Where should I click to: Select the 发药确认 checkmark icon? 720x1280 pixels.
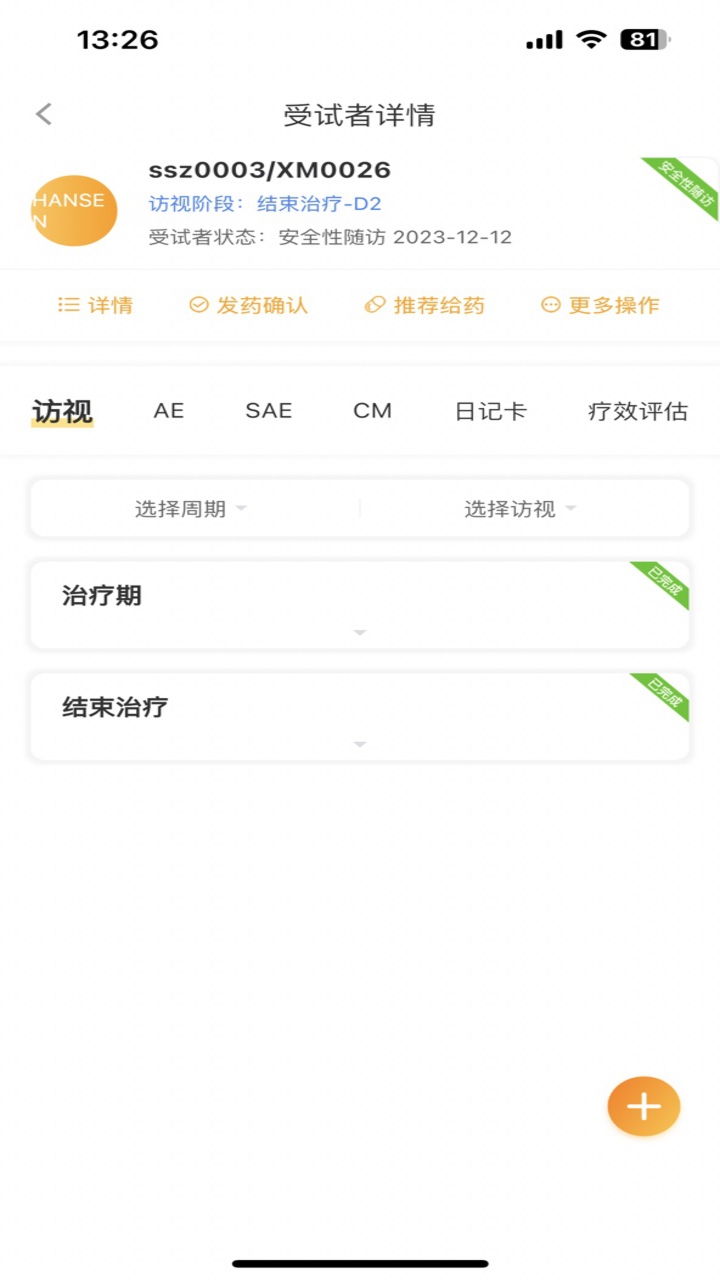click(200, 306)
